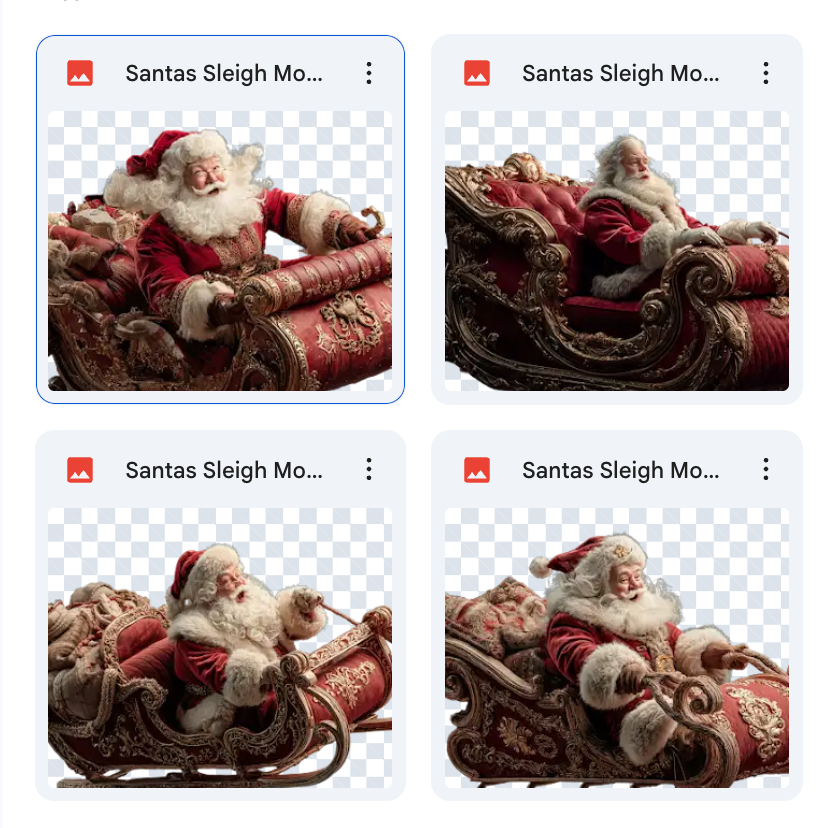Open file showing Santa waving beside gift sacks

point(220,647)
